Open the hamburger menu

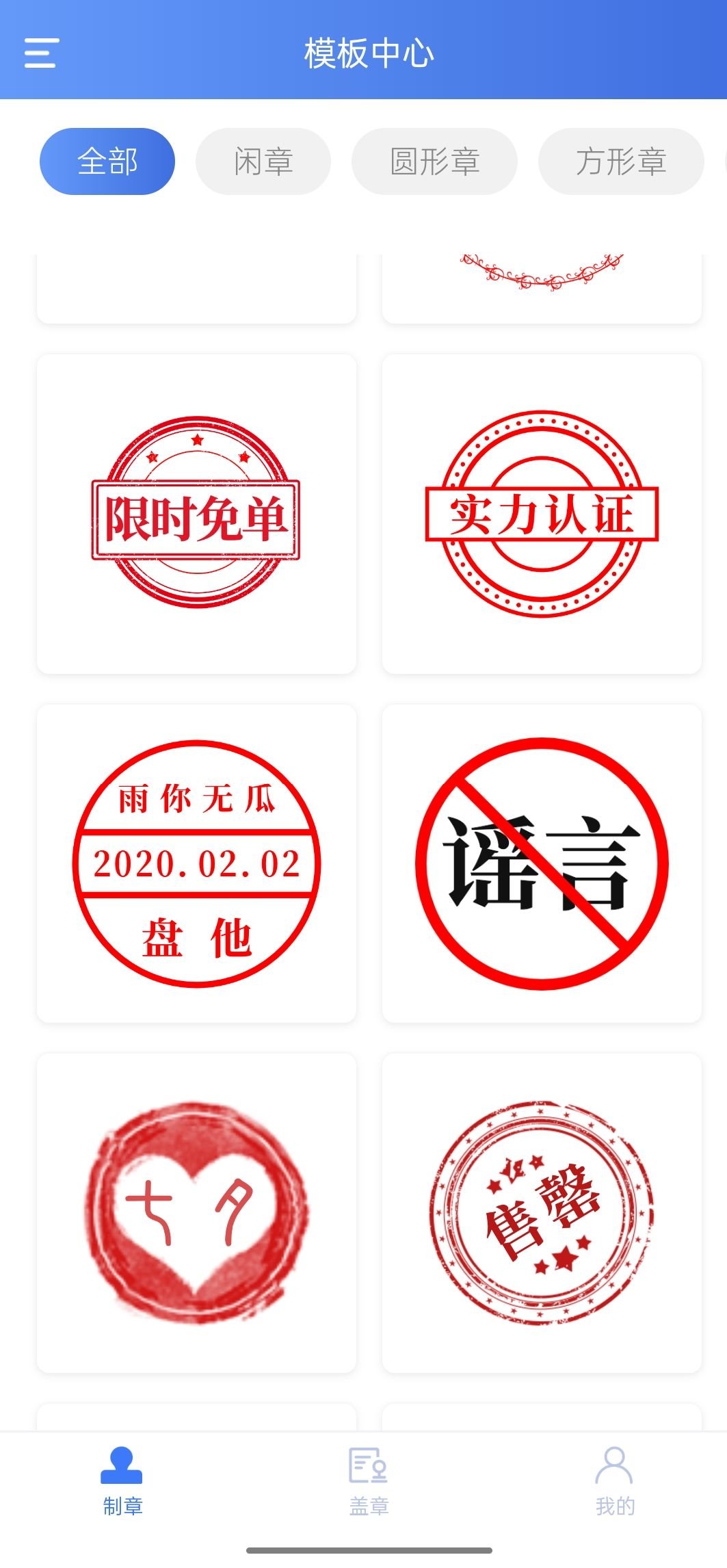point(42,53)
